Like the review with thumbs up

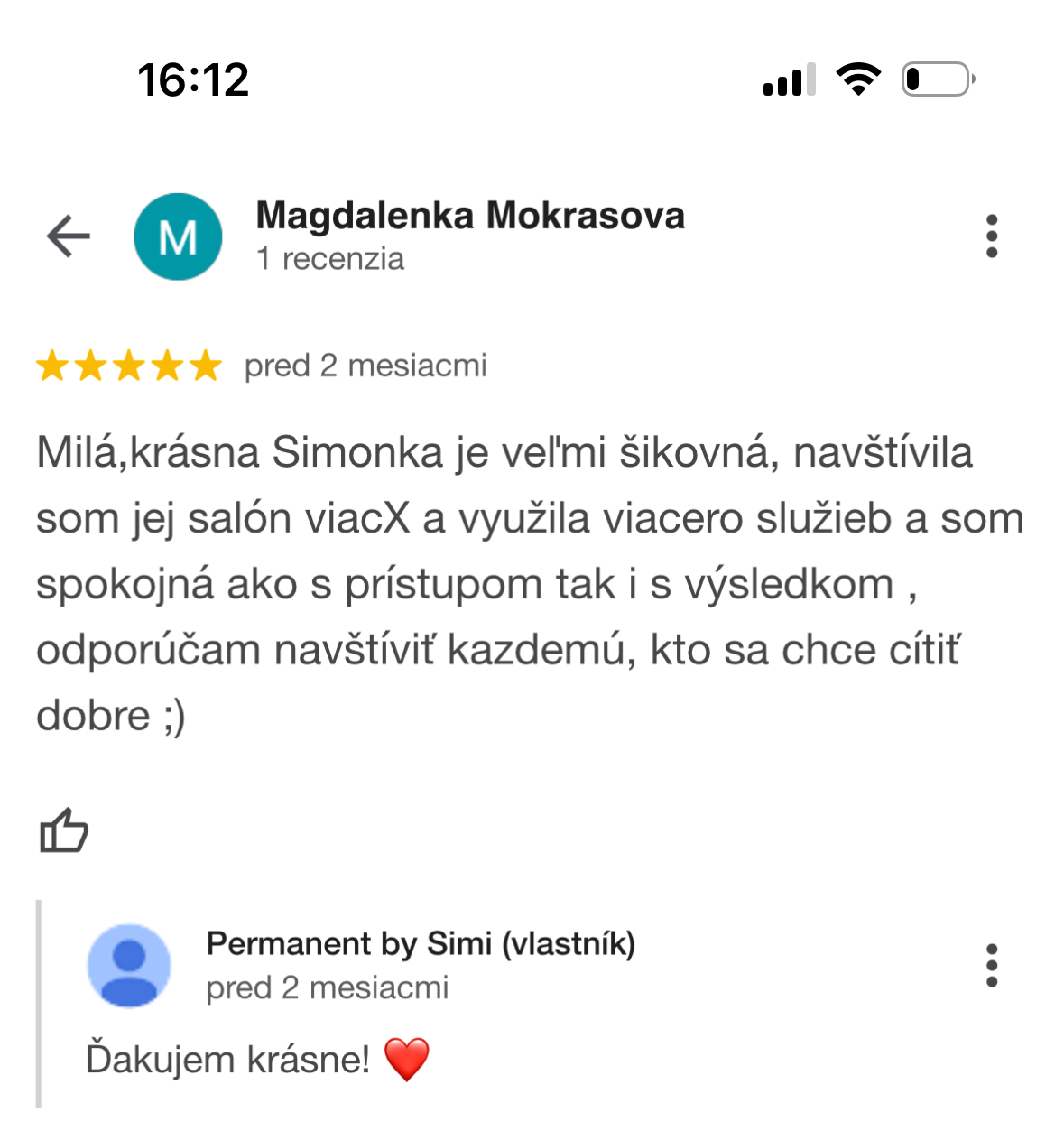pyautogui.click(x=64, y=830)
